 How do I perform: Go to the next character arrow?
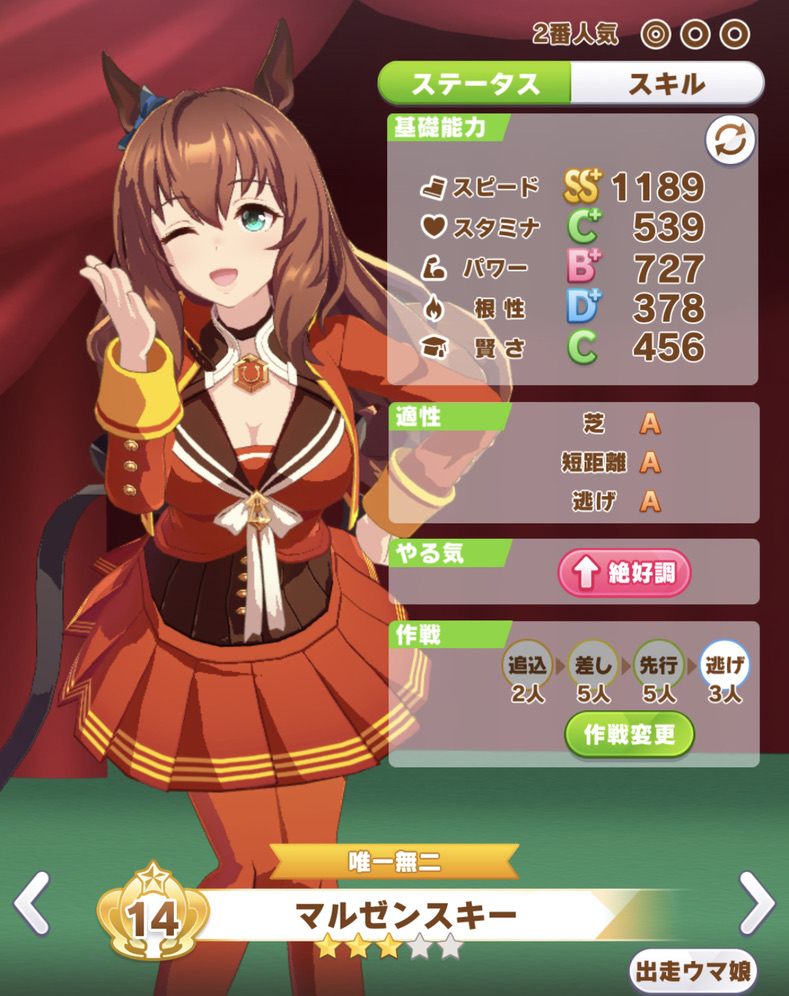pos(757,902)
